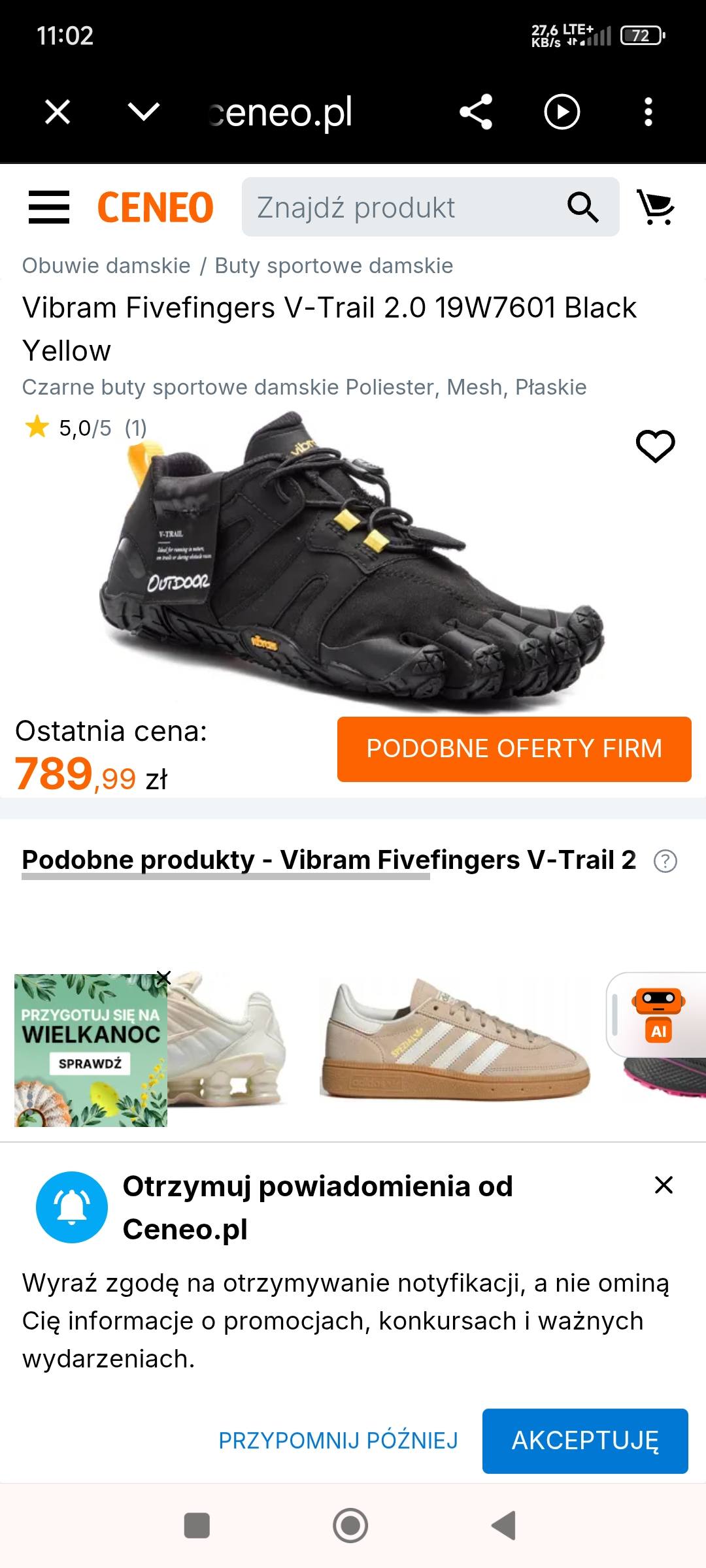Open the Ceneo hamburger menu

tap(49, 207)
